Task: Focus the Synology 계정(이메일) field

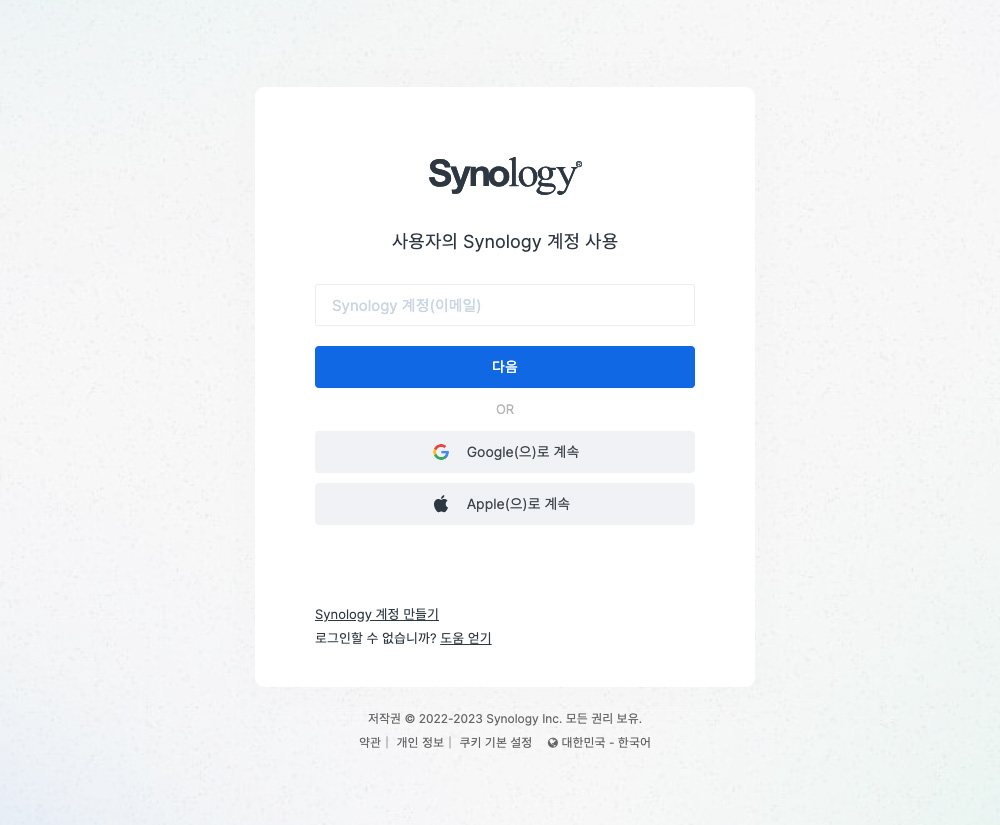Action: 504,305
